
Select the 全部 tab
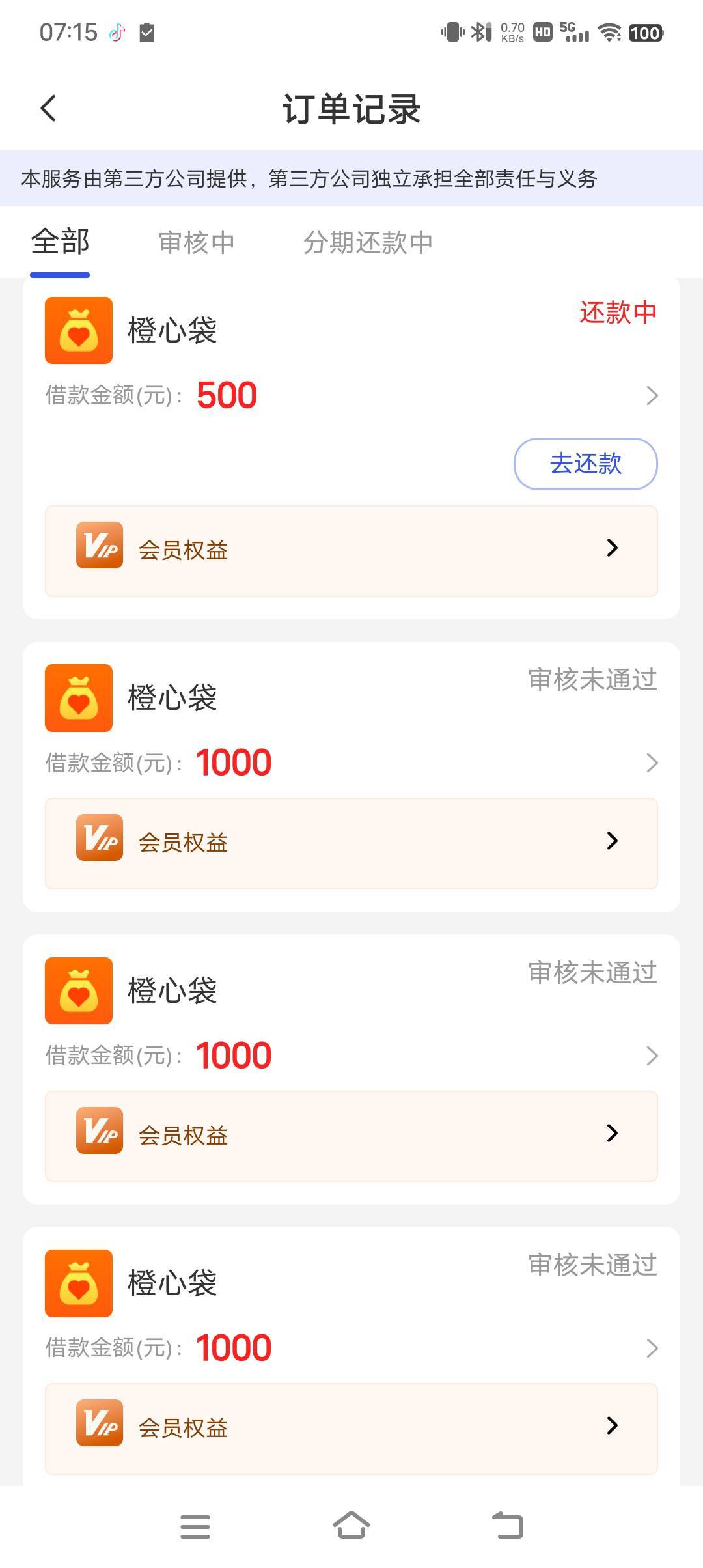coord(60,242)
